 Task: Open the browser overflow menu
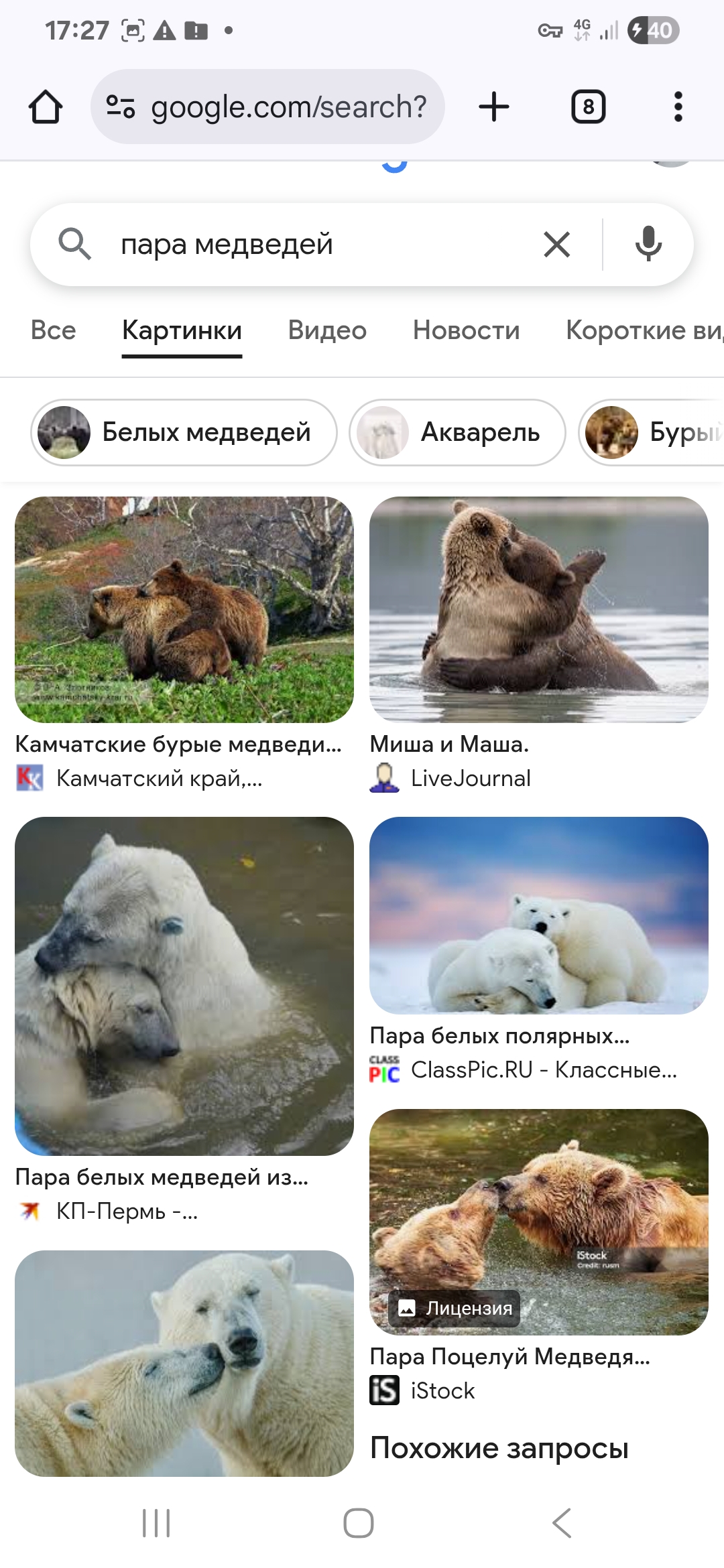pyautogui.click(x=678, y=107)
